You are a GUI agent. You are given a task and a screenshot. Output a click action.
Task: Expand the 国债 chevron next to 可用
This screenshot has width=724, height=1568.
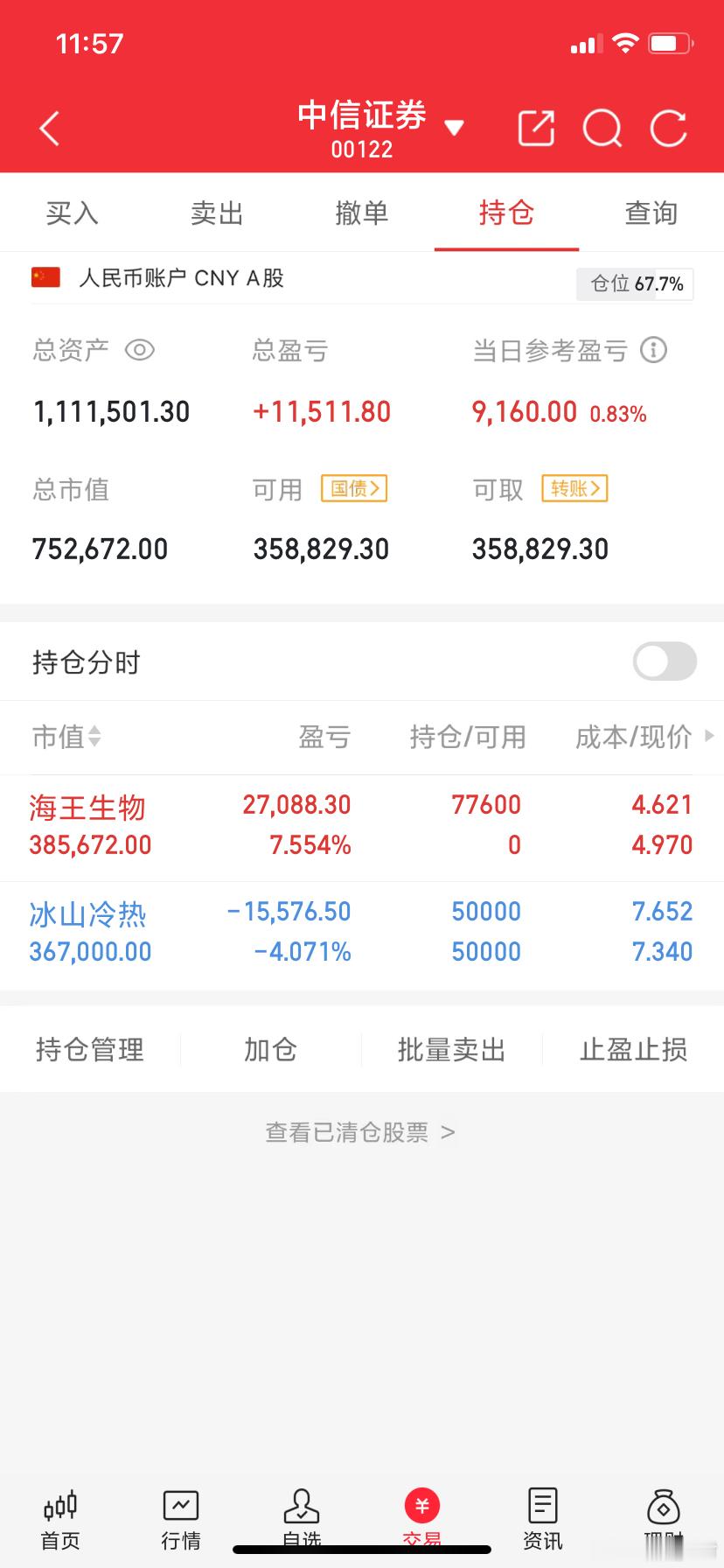coord(353,488)
